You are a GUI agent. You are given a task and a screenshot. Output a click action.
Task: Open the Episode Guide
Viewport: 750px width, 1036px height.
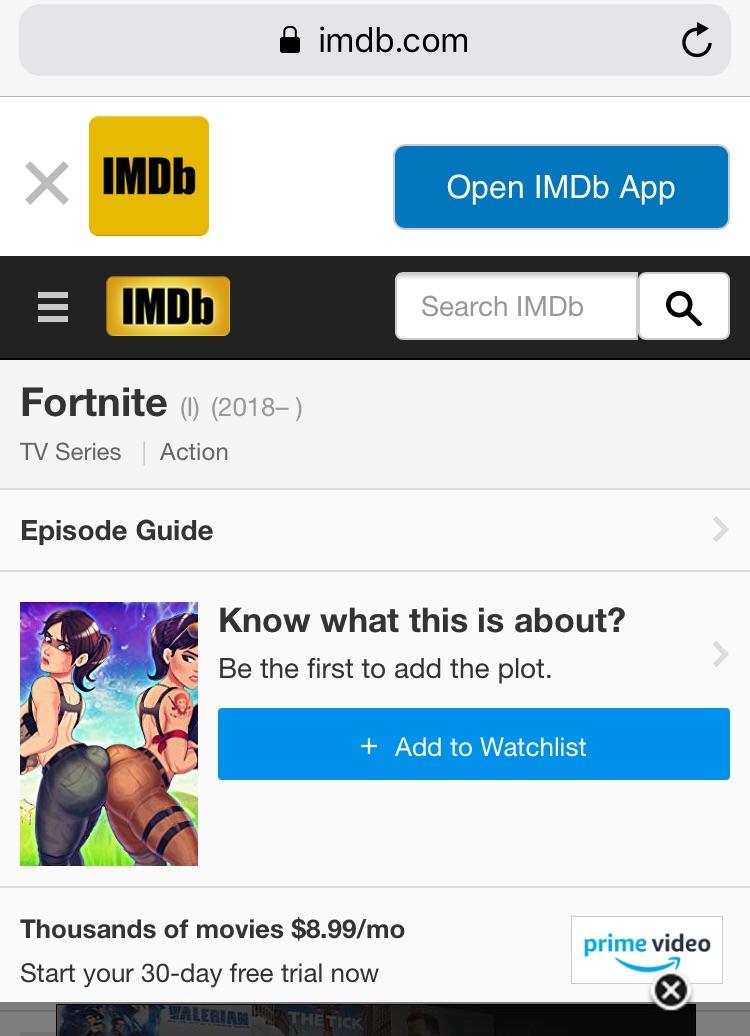click(x=374, y=530)
